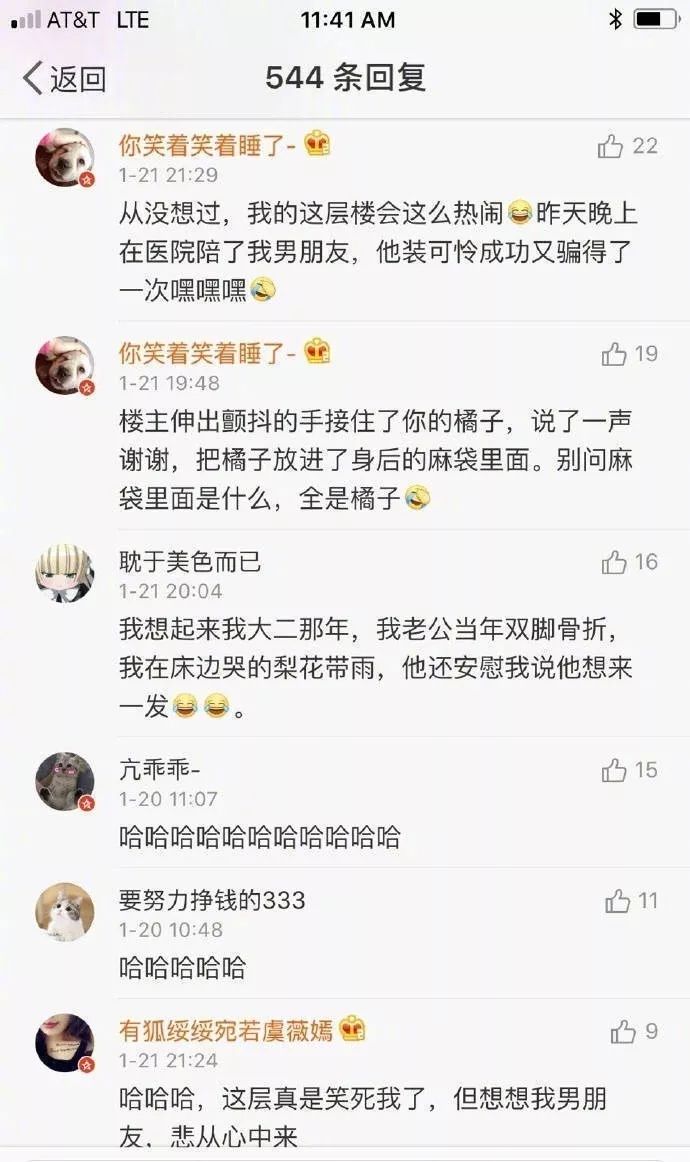Screen dimensions: 690x1162
Task: Like the comment by 耽于美色而已
Action: 614,563
